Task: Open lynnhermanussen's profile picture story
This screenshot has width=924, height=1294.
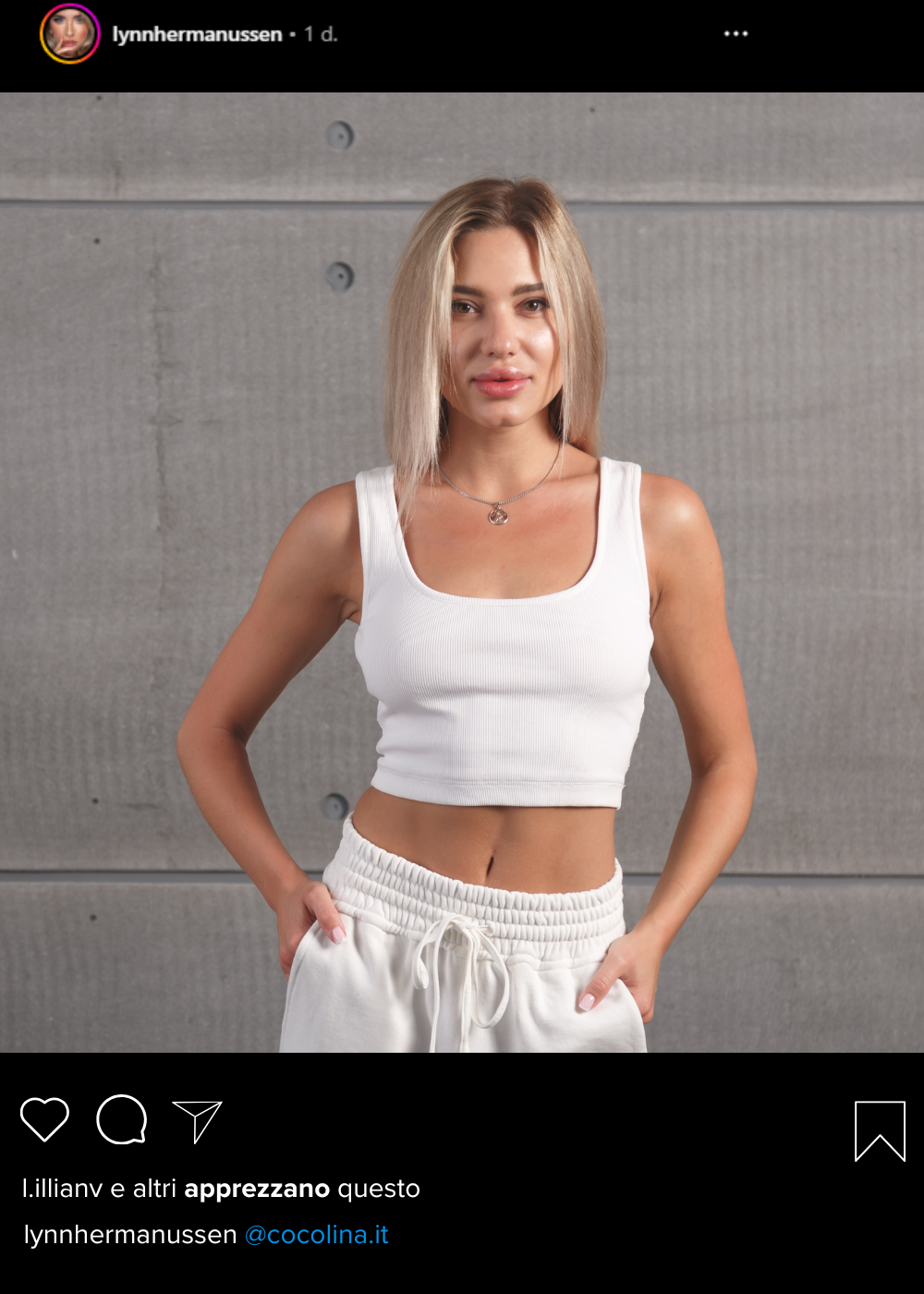Action: (69, 34)
